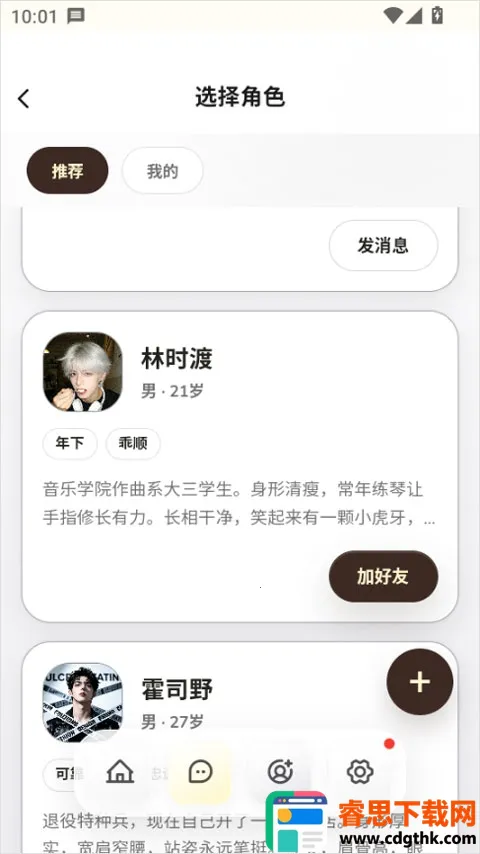480x854 pixels.
Task: Create a new character with plus button
Action: click(420, 681)
